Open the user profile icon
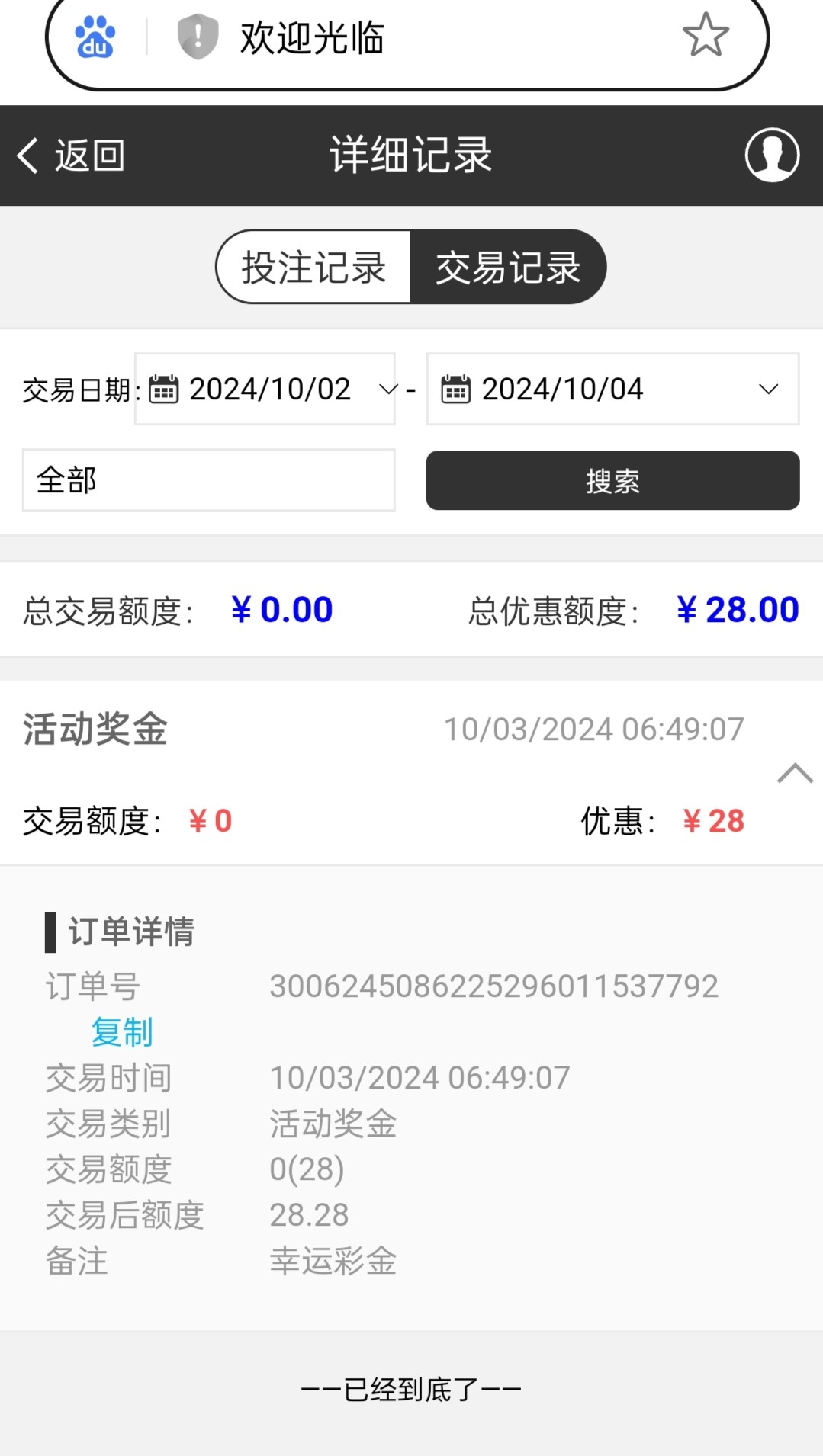Screen dimensions: 823x1456 click(x=771, y=155)
